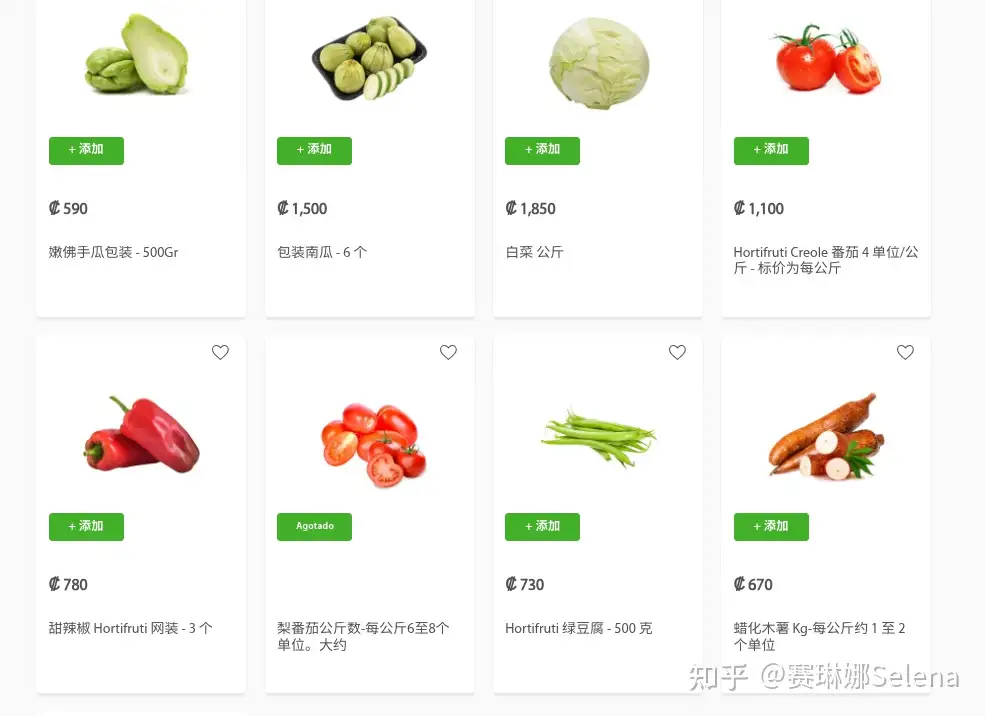Favorite the 梨番茄公斤数 item
Image resolution: width=985 pixels, height=716 pixels.
point(448,352)
